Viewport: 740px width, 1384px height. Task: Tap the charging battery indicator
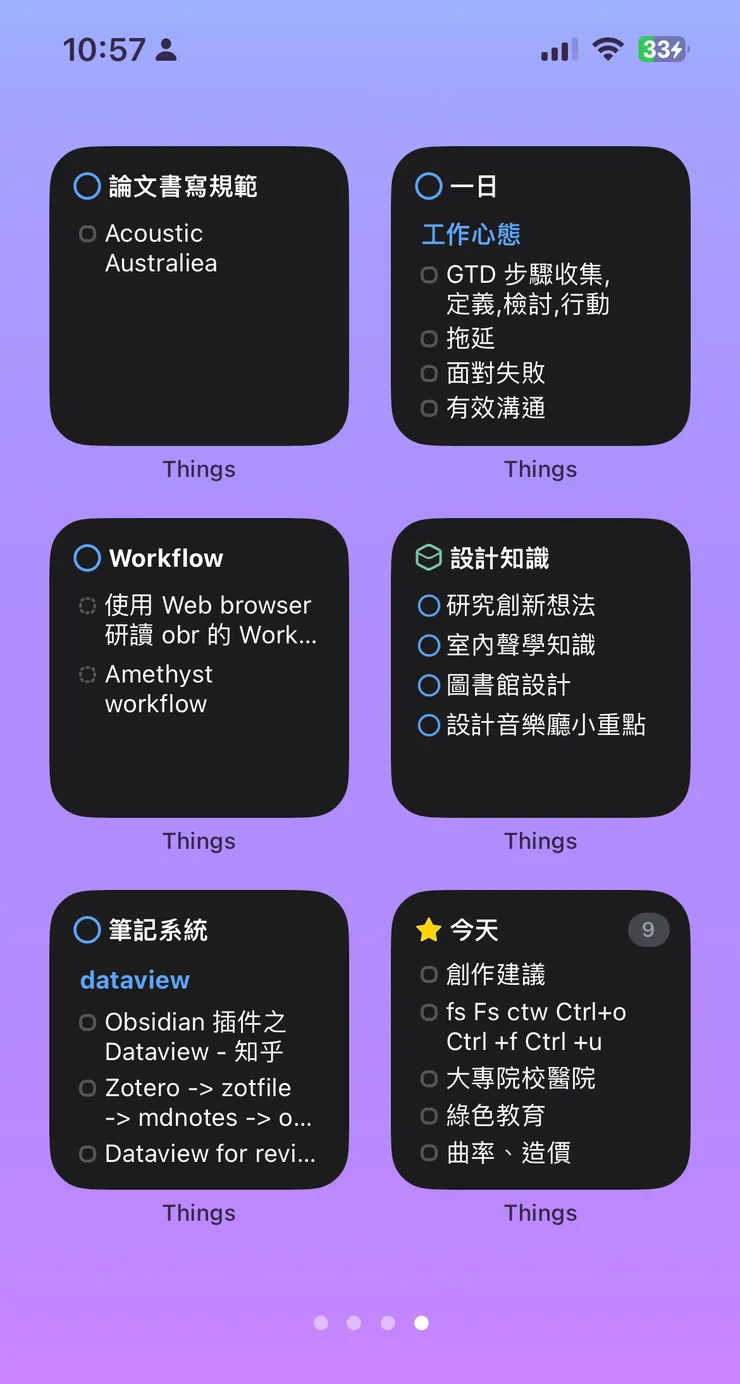click(662, 49)
